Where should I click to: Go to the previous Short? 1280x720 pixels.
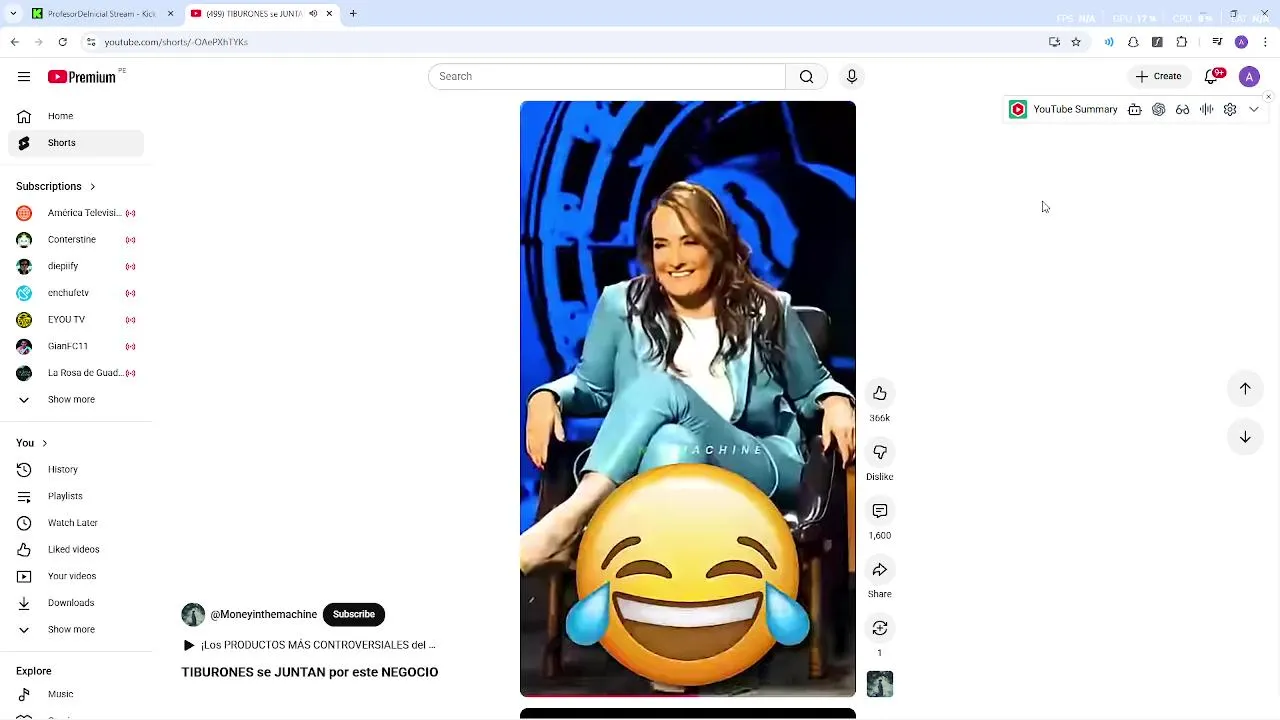(x=1245, y=388)
